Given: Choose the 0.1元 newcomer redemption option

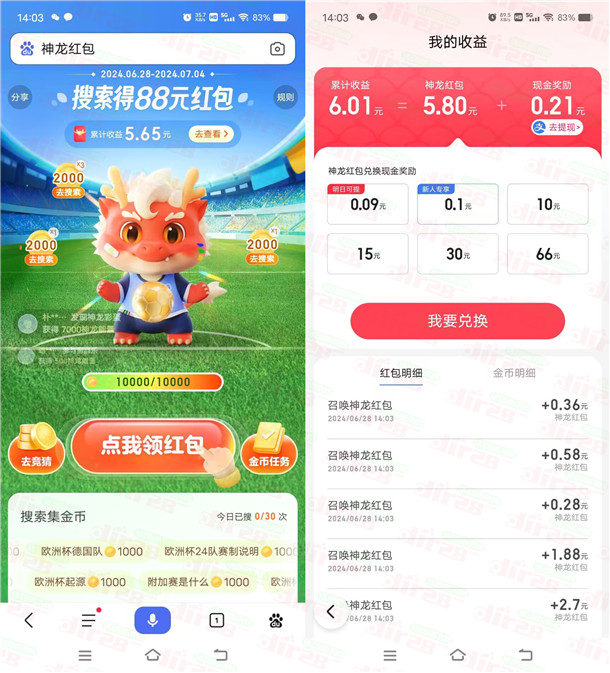Looking at the screenshot, I should [x=458, y=204].
